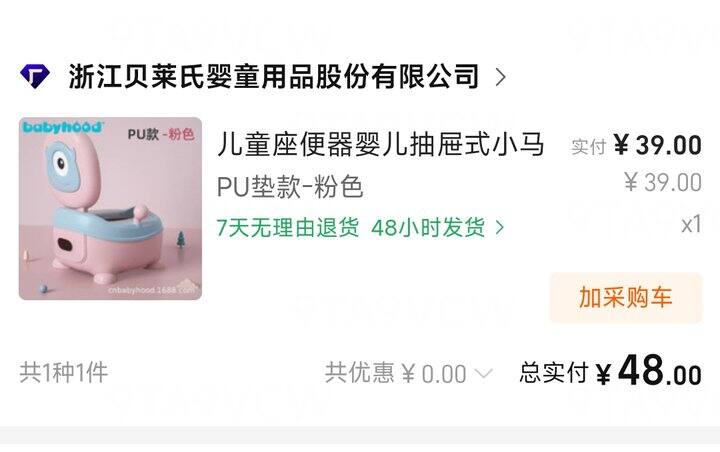View 7天无理由退货 48小时发货 service details
720x452 pixels.
coord(360,227)
